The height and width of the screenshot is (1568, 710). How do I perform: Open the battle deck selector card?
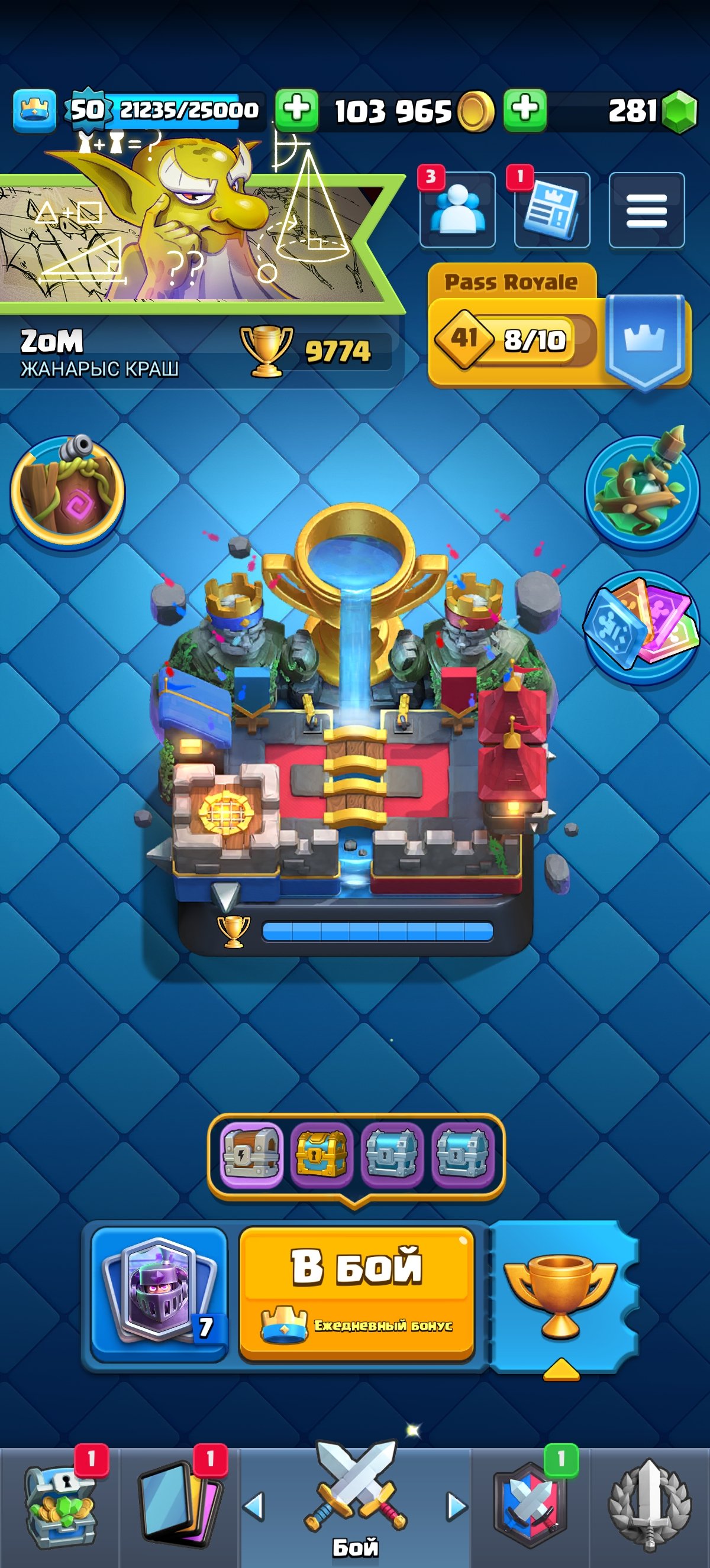(159, 1292)
